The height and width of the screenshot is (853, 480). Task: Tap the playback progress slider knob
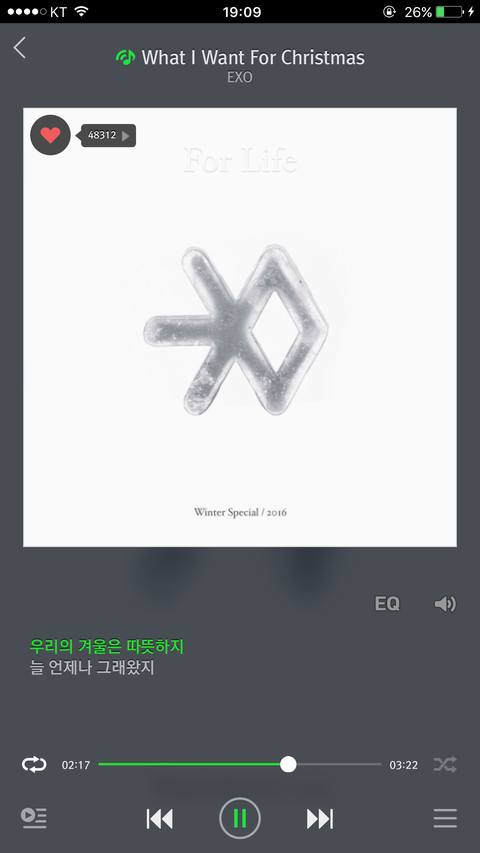288,764
